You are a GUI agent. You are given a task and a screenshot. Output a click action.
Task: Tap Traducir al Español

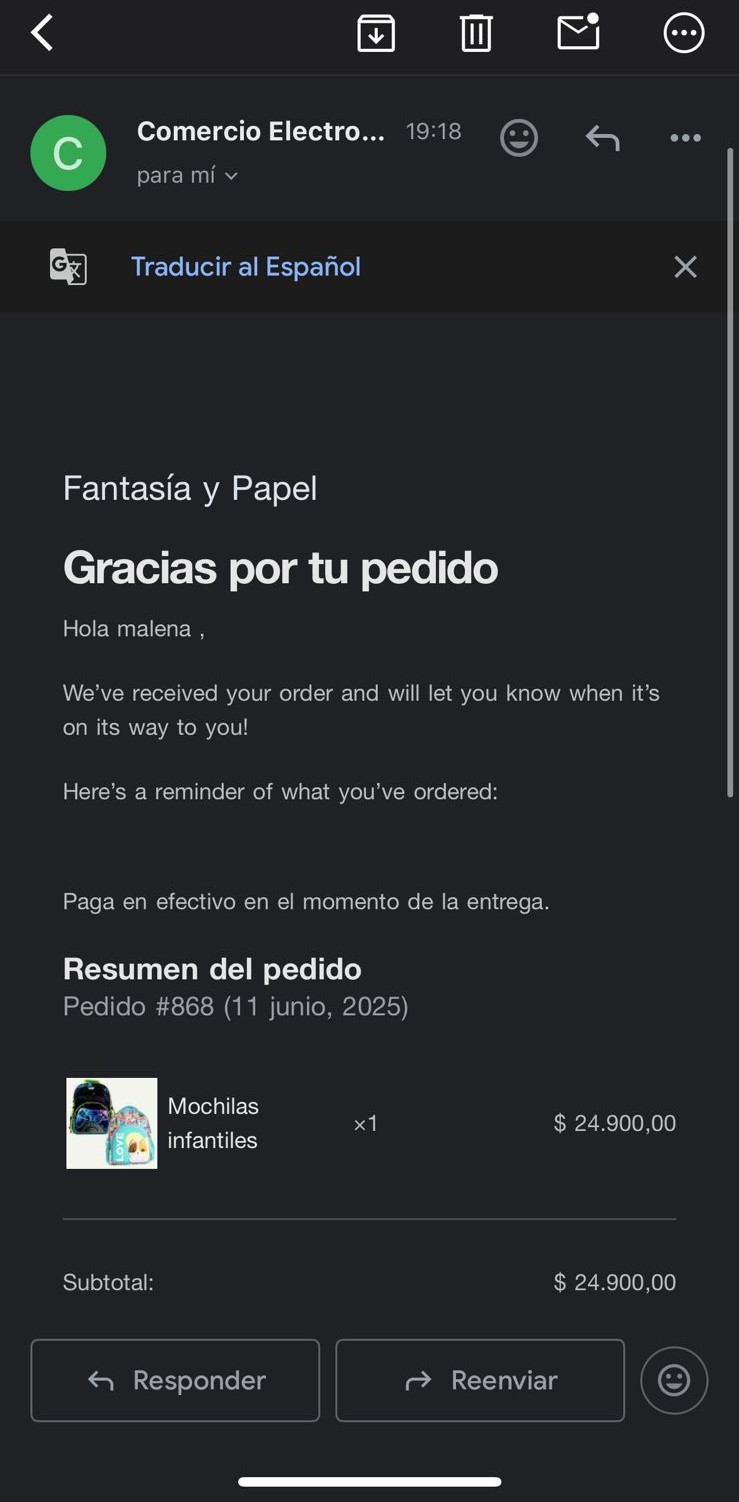(x=245, y=267)
